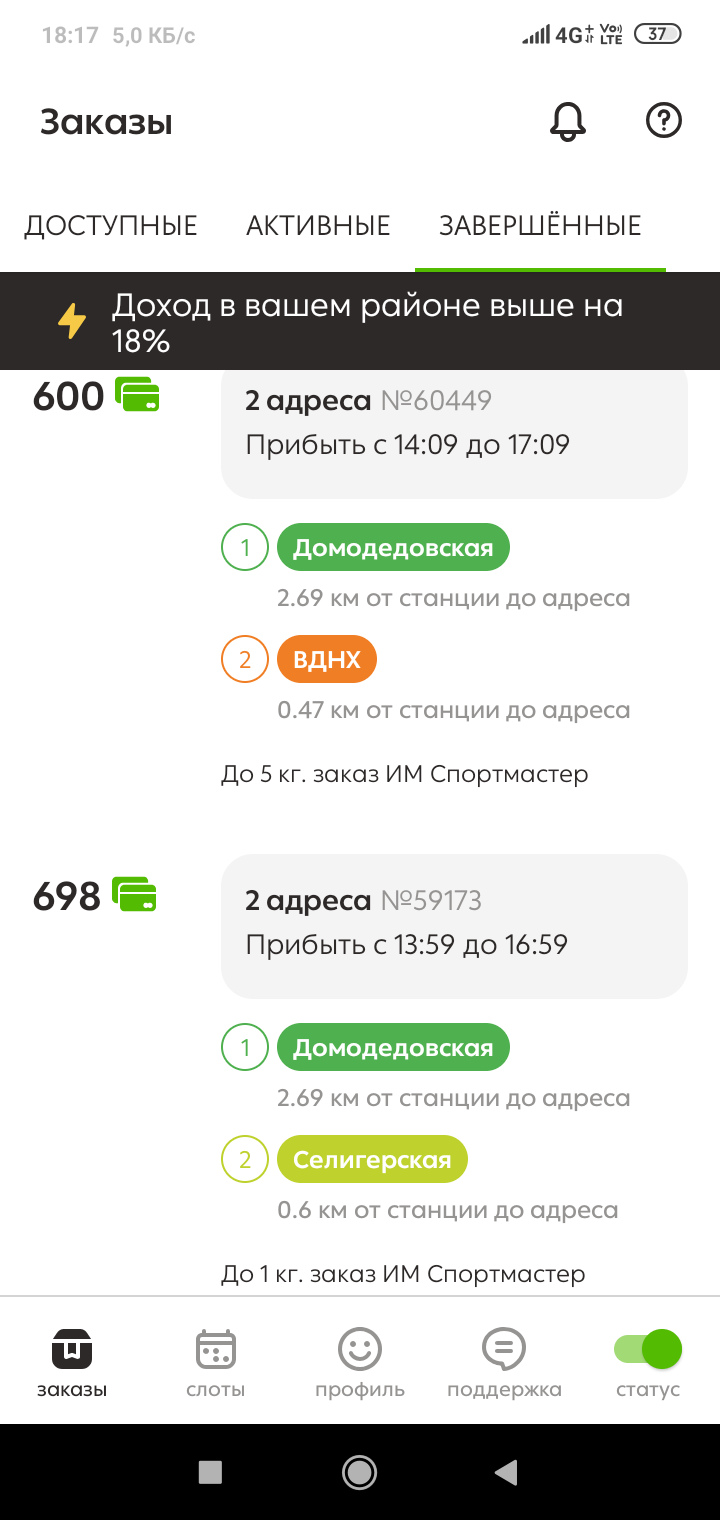Viewport: 720px width, 1520px height.
Task: Open completed order №59173
Action: (x=454, y=926)
